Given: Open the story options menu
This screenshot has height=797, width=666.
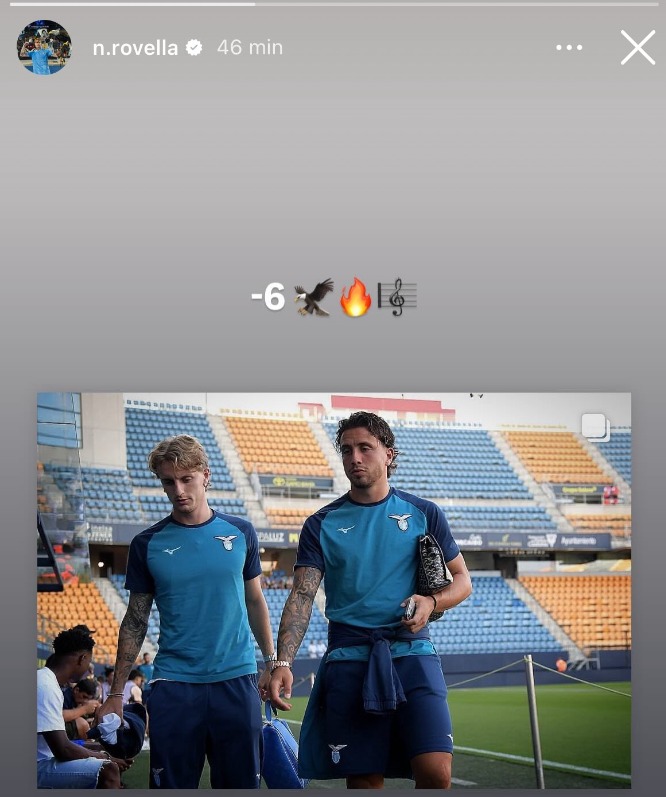Looking at the screenshot, I should (569, 47).
